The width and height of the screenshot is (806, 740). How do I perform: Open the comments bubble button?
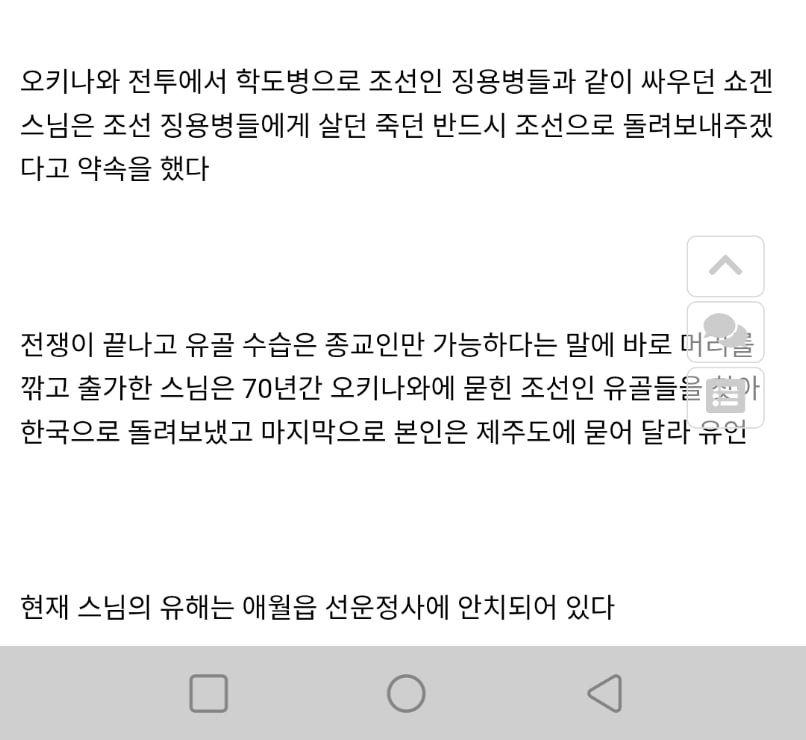click(x=725, y=331)
